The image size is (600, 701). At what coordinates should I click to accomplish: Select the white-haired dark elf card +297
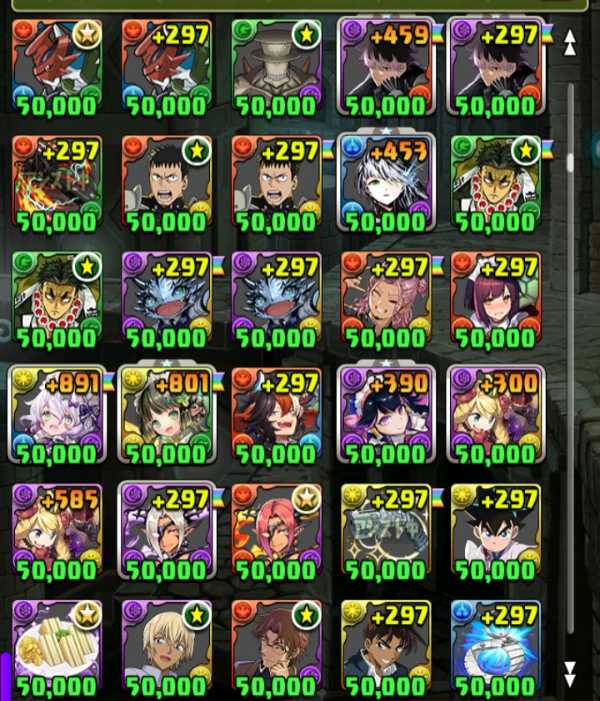166,532
